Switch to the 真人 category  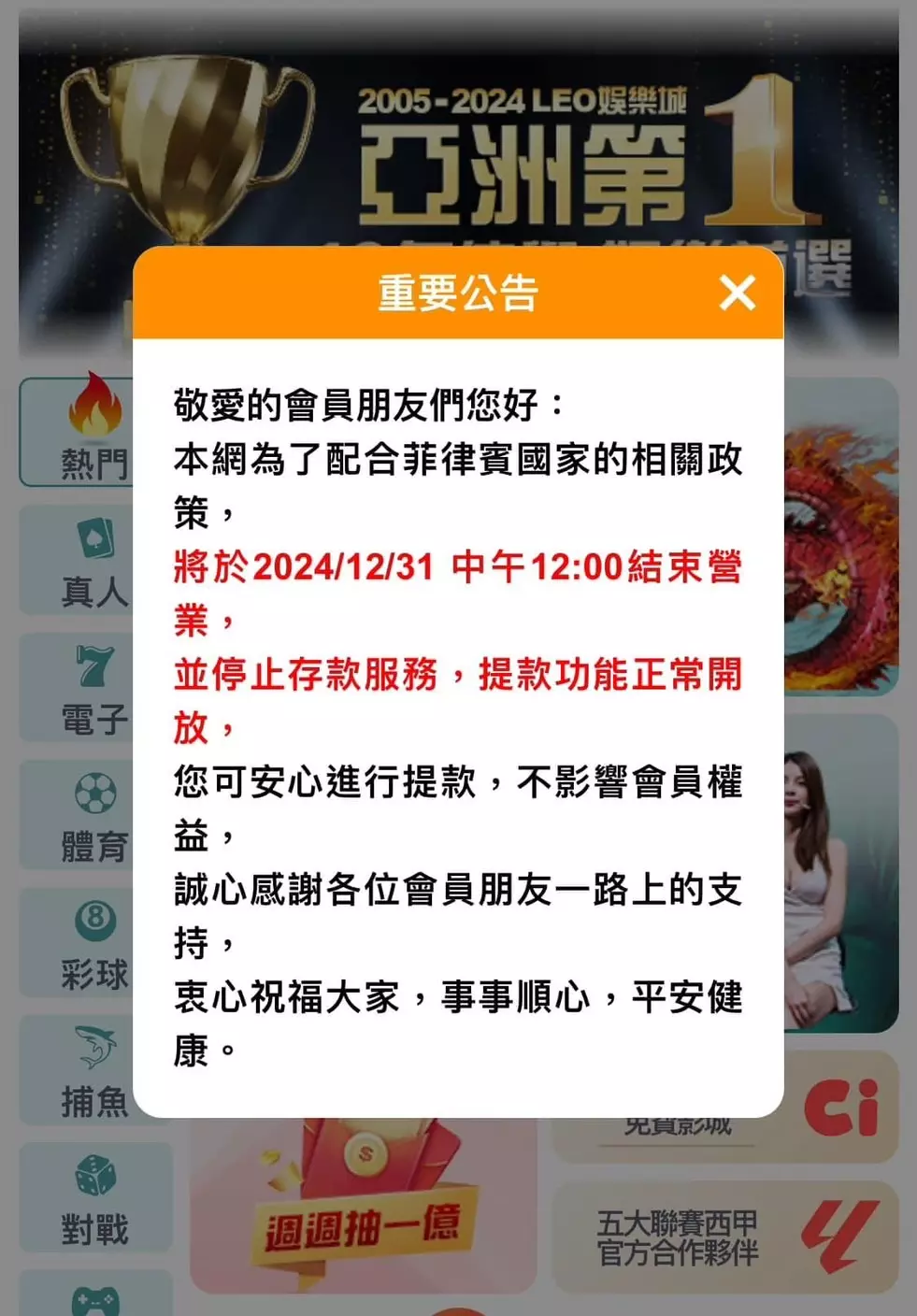pos(77,561)
